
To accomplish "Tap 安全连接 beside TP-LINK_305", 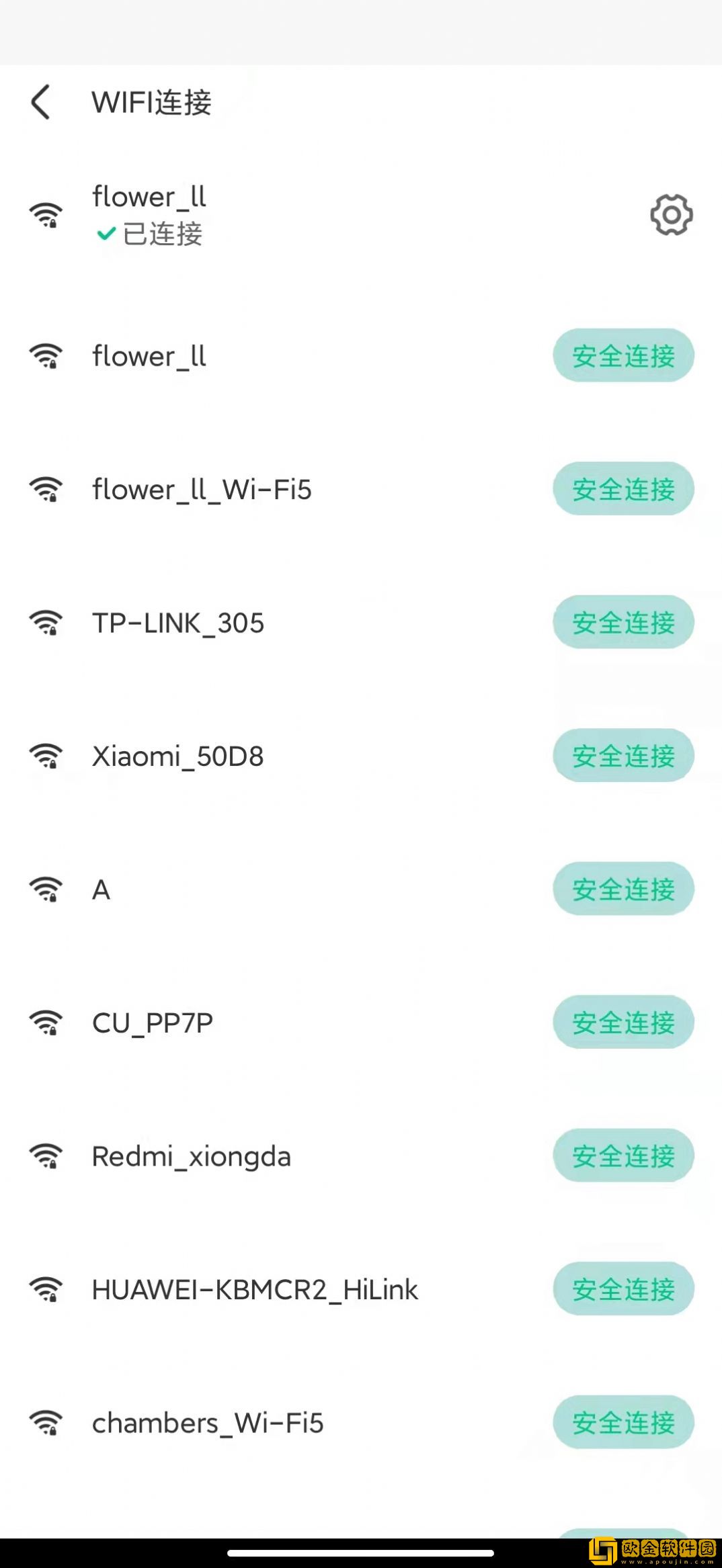I will [623, 622].
